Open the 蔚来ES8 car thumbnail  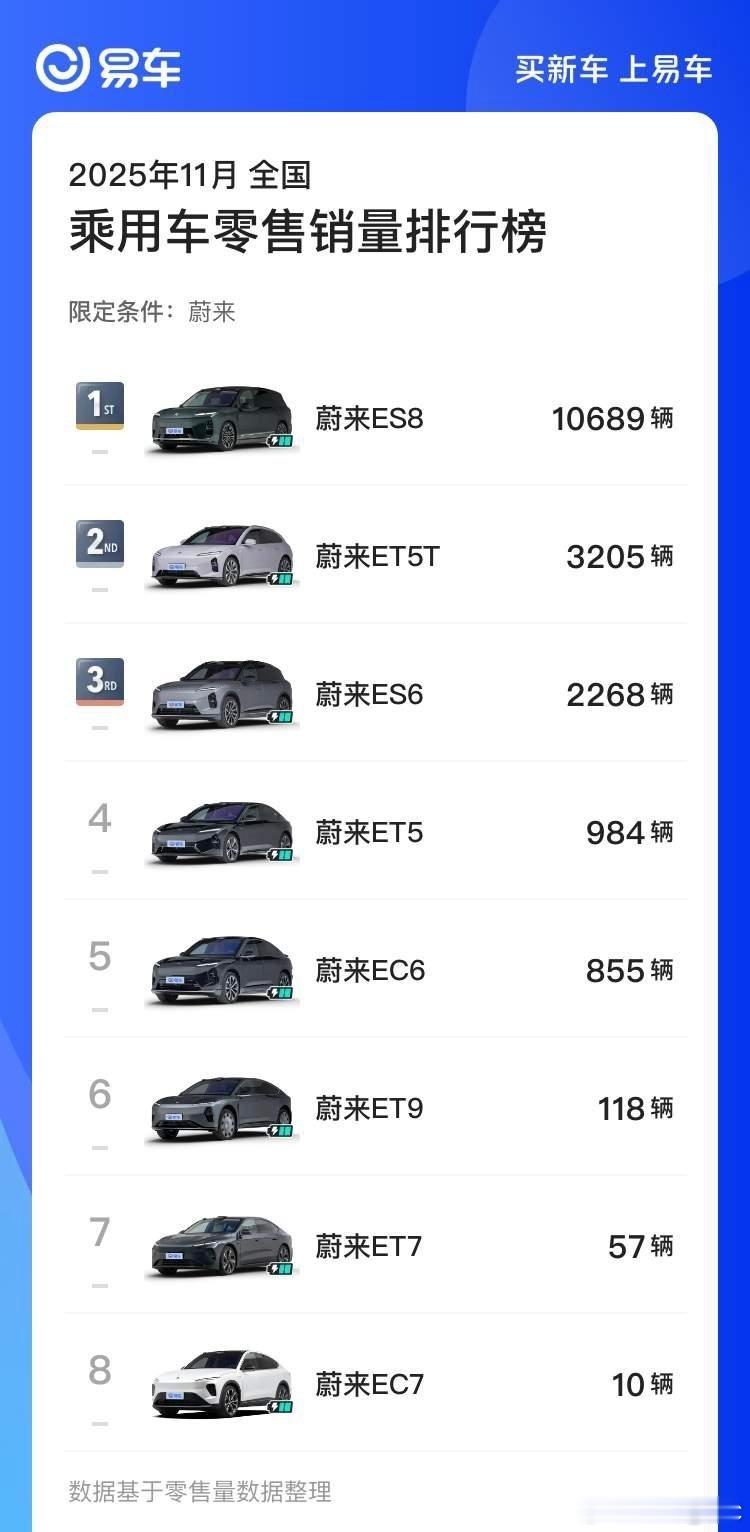(x=222, y=415)
